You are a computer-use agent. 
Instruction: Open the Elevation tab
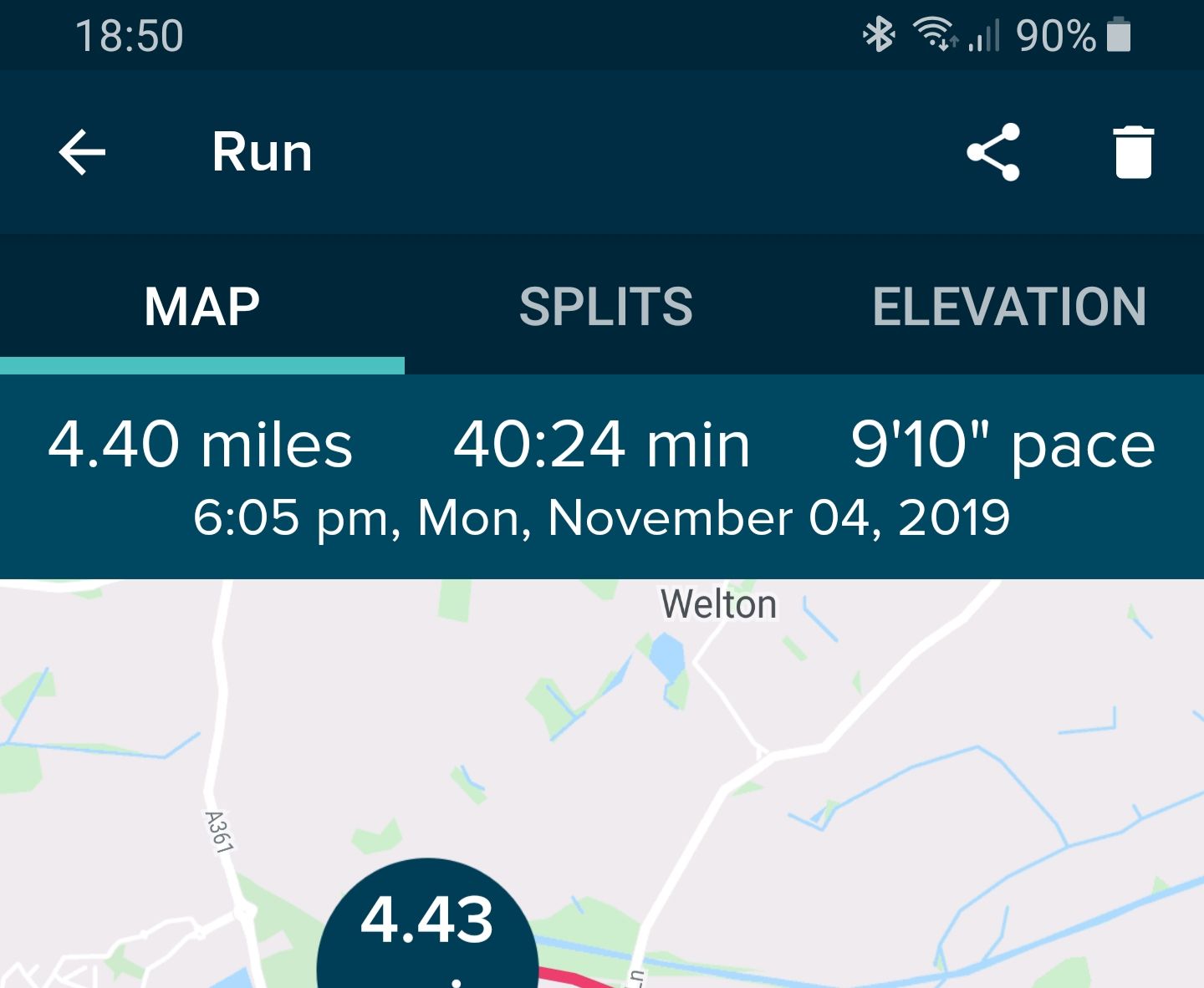coord(1009,307)
